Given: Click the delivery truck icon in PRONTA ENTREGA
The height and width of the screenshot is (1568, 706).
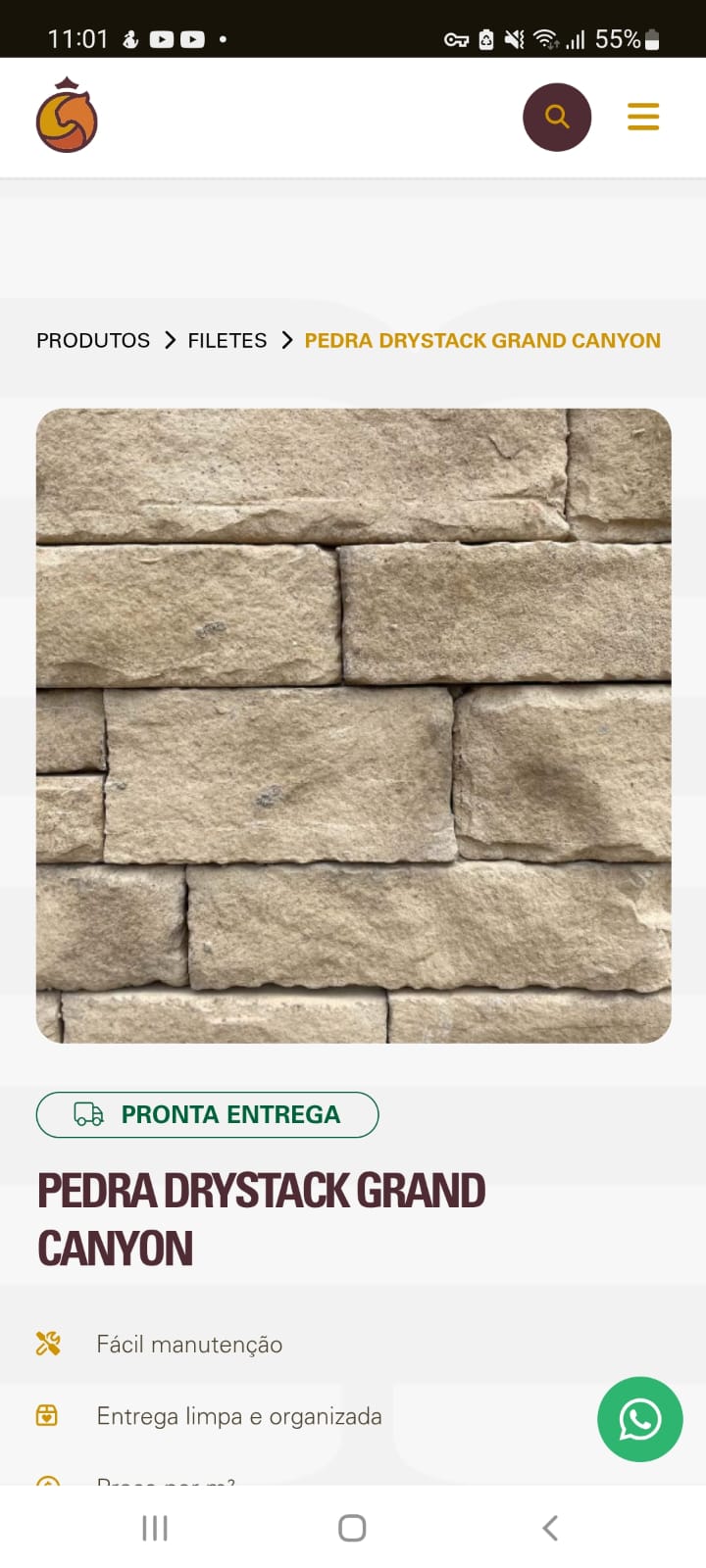Looking at the screenshot, I should (86, 1114).
